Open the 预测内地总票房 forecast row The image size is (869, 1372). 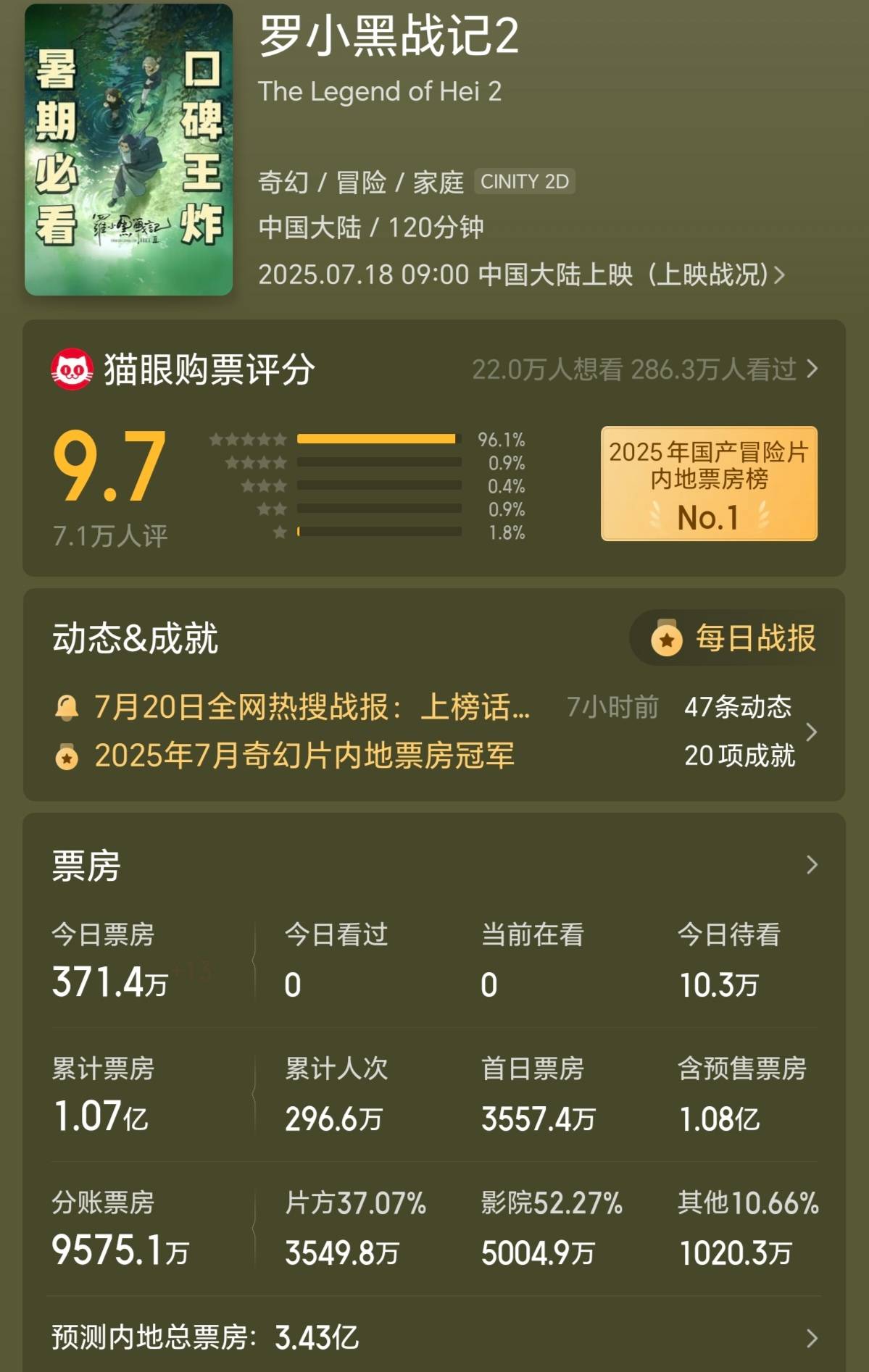433,1337
